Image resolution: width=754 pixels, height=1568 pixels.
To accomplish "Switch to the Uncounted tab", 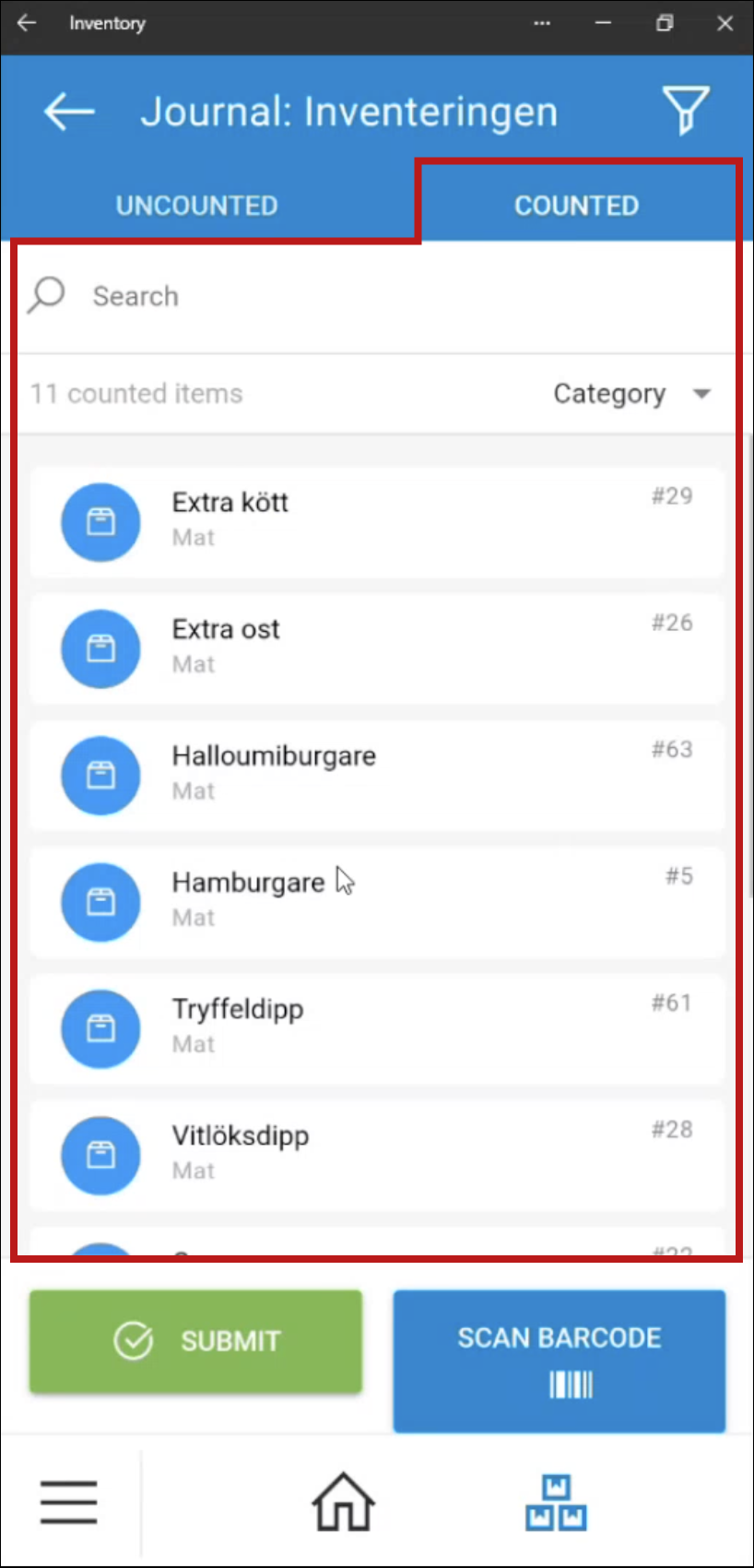I will coord(196,205).
